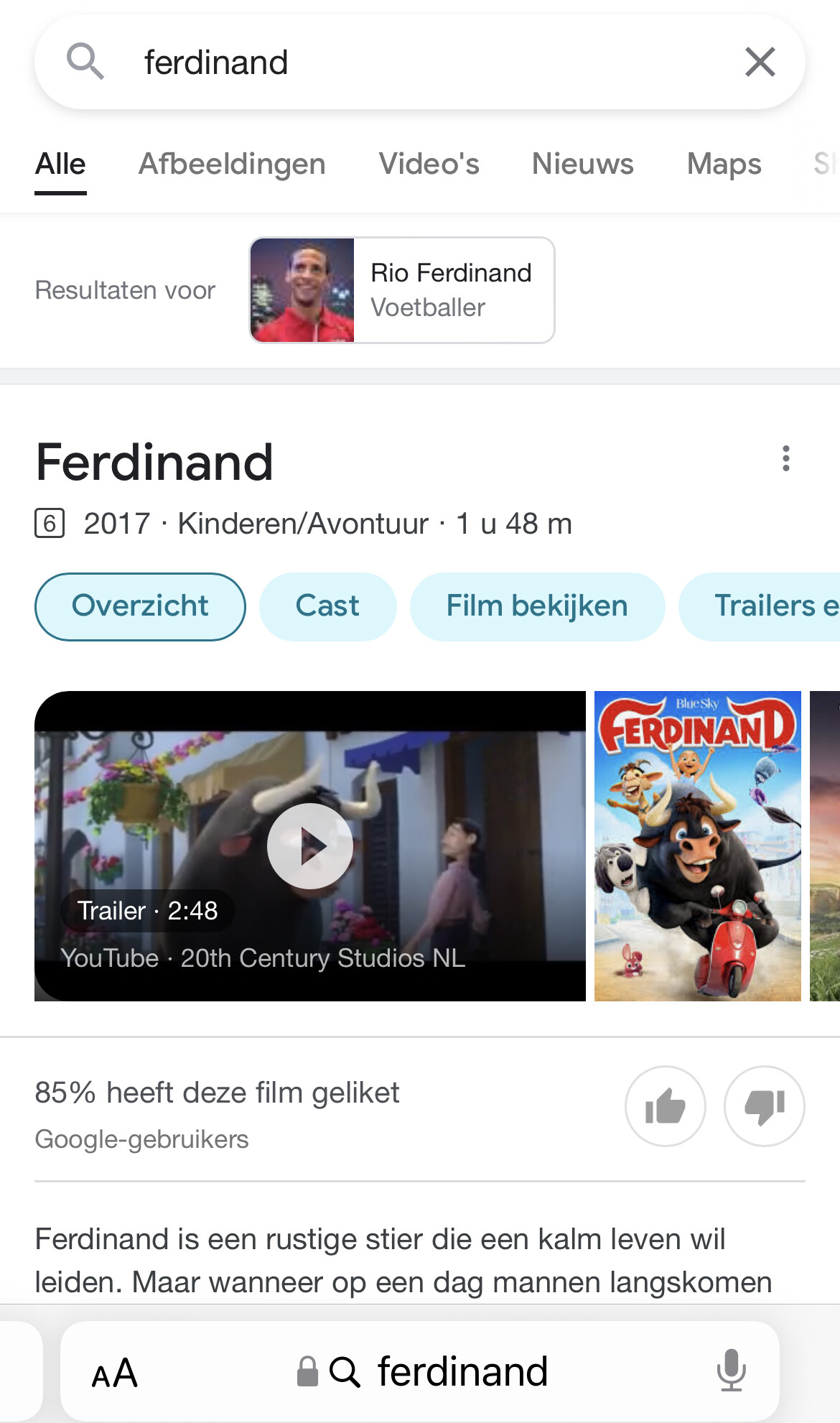
Task: Open the three-dot menu beside Ferdinand
Action: coord(786,458)
